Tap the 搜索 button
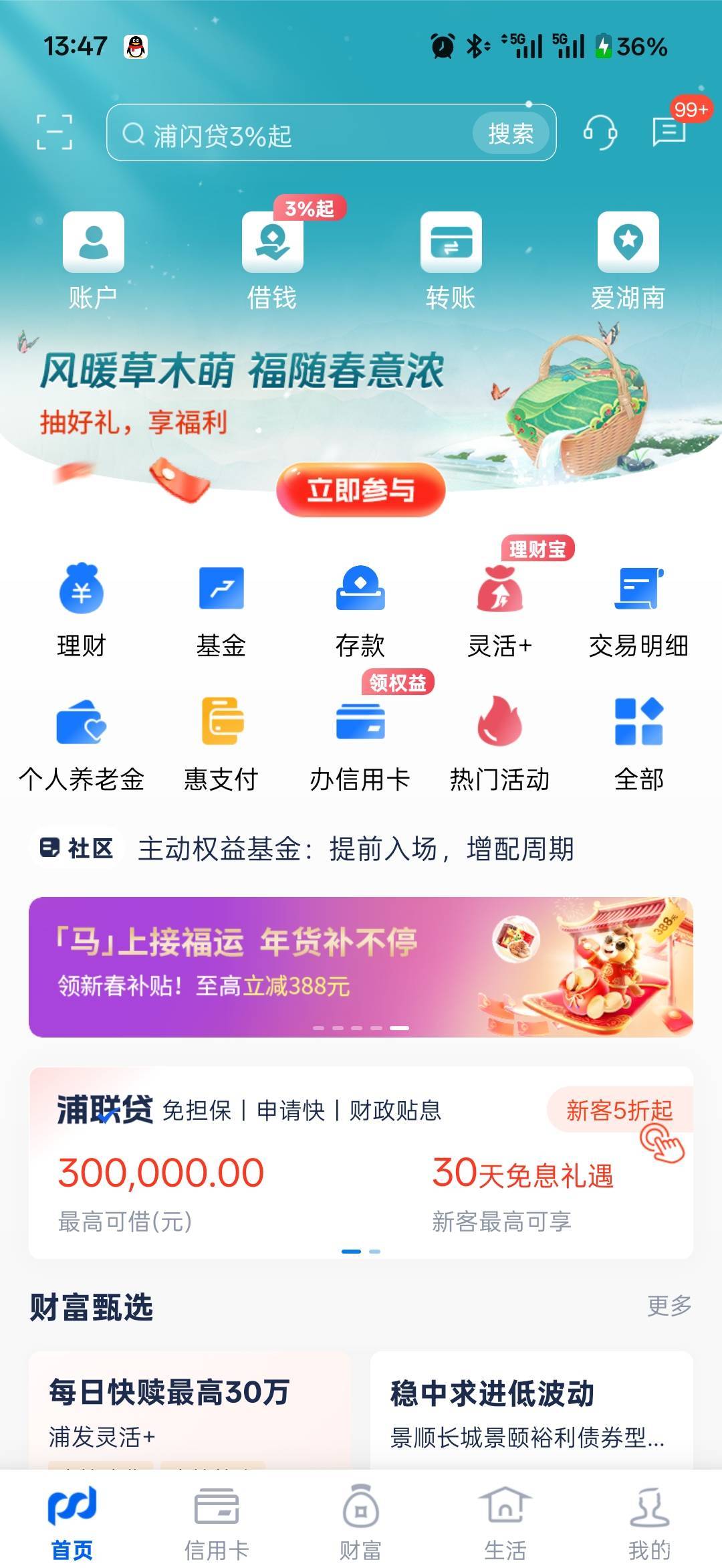 [511, 134]
